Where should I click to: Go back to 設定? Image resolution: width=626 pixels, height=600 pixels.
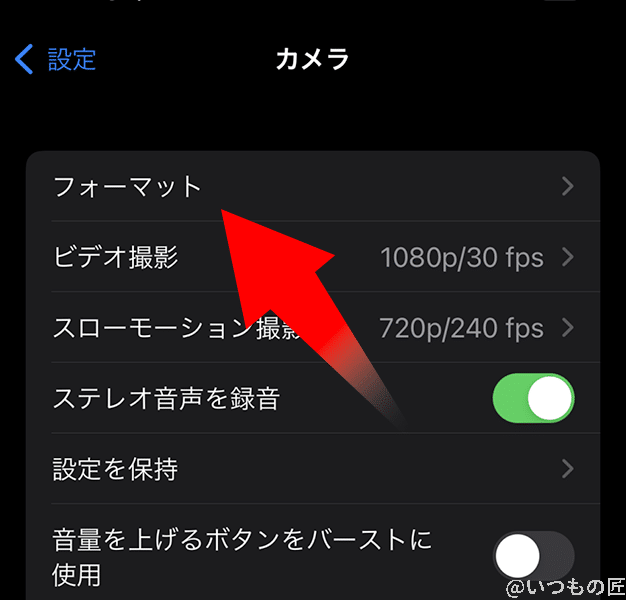tap(56, 59)
